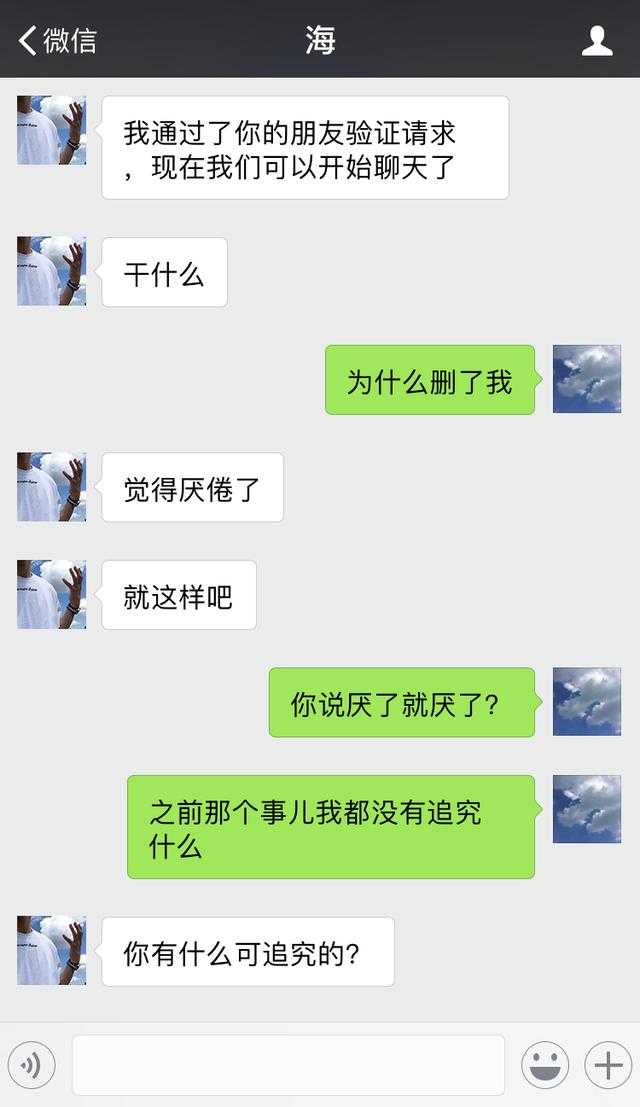Open the plus attachments menu
Image resolution: width=640 pixels, height=1107 pixels.
[x=608, y=1066]
